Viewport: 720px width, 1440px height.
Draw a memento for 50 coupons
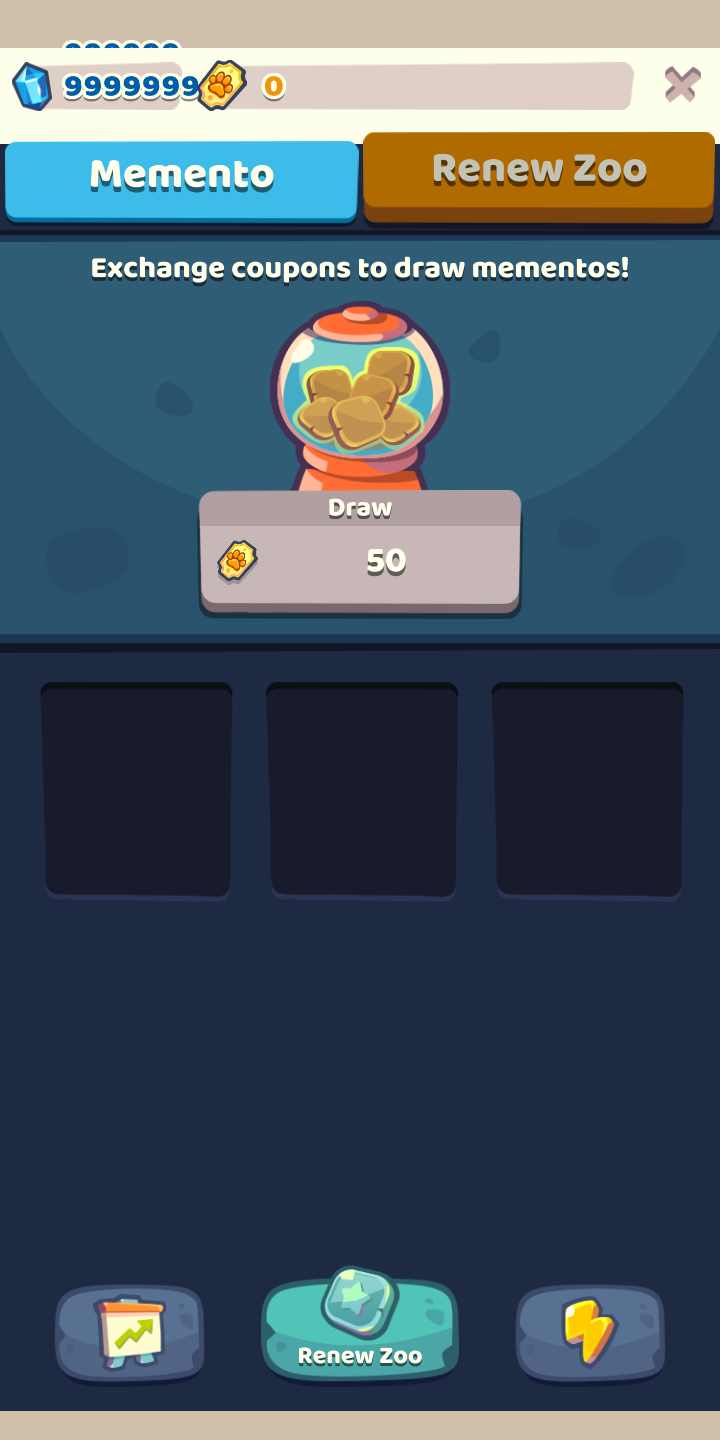360,551
